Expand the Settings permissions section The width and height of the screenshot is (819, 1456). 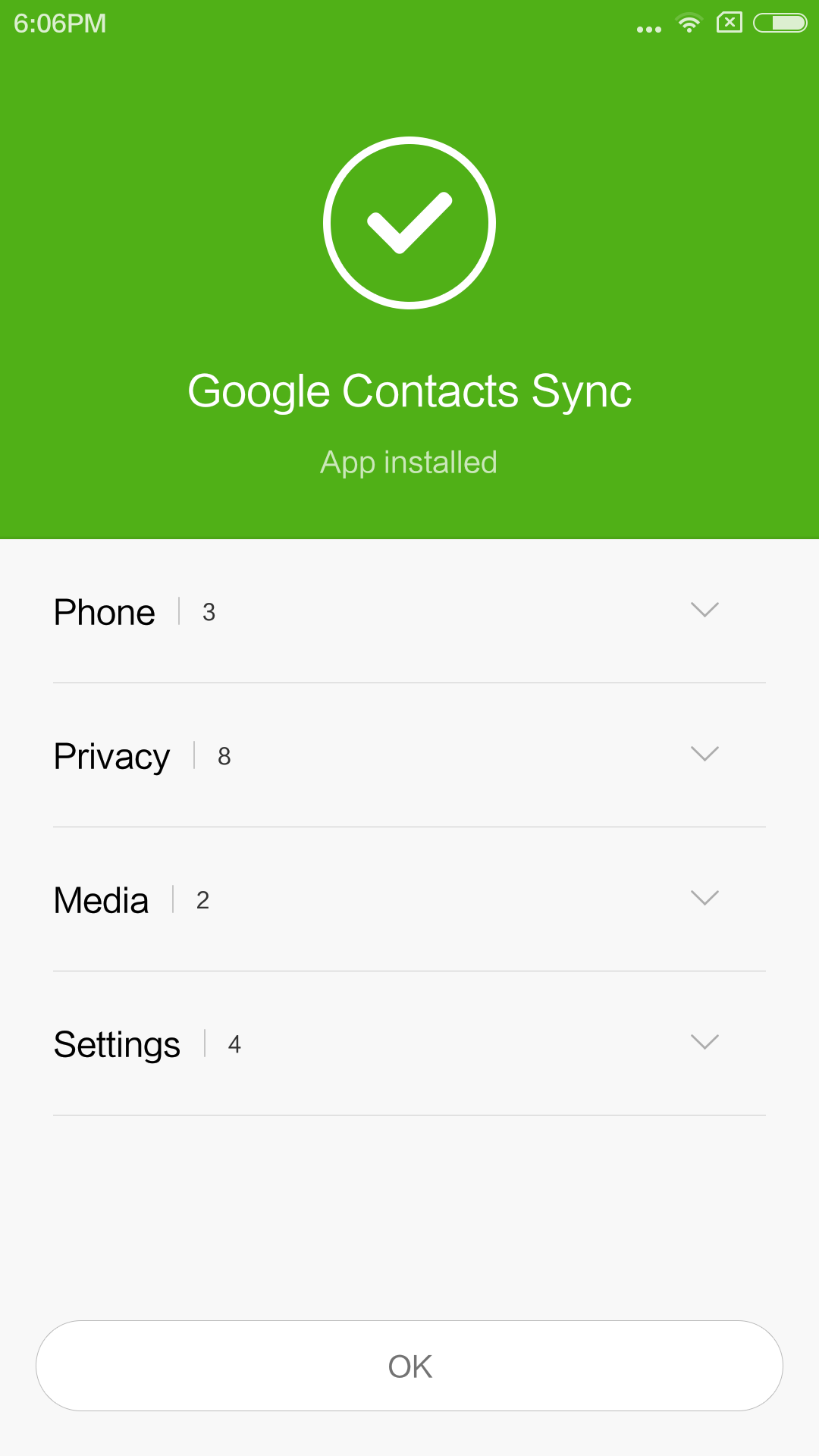(x=704, y=1043)
